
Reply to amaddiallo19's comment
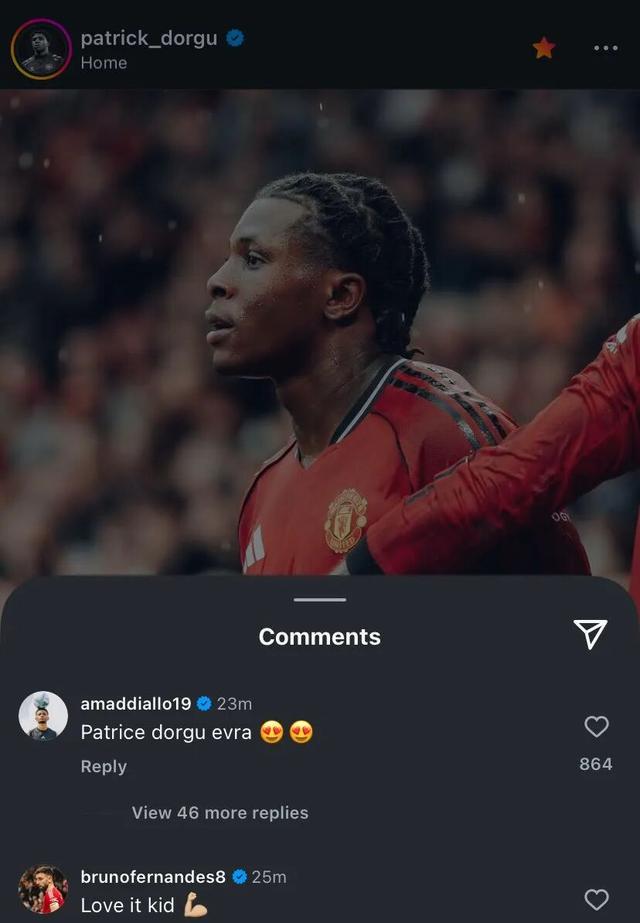pyautogui.click(x=104, y=766)
